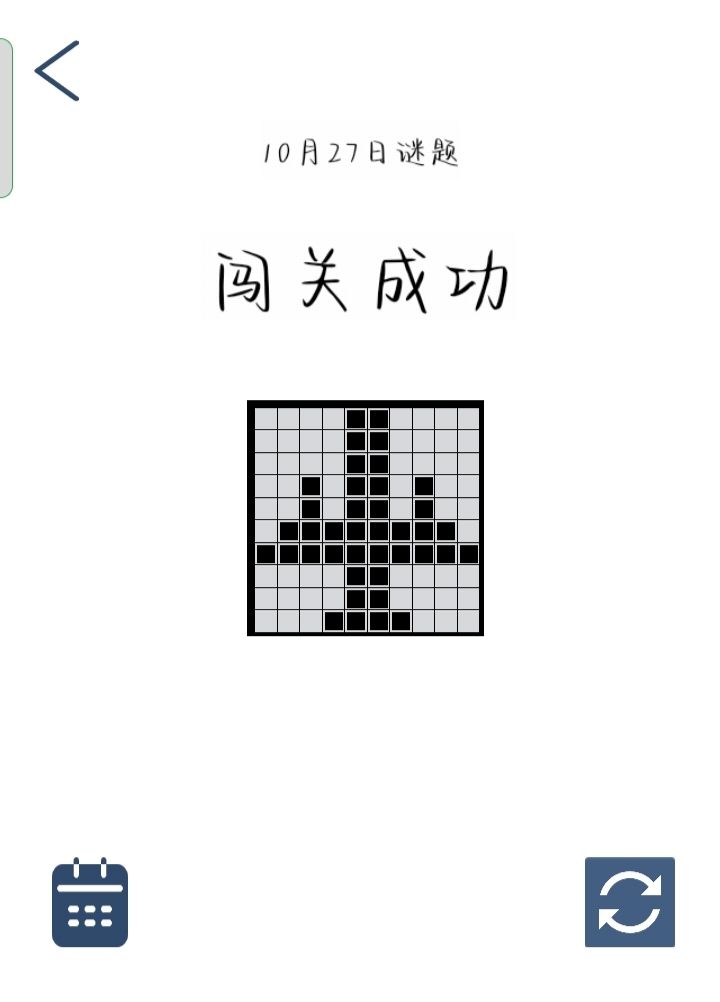Tap the back chevron arrow
The image size is (720, 1002).
coord(57,72)
